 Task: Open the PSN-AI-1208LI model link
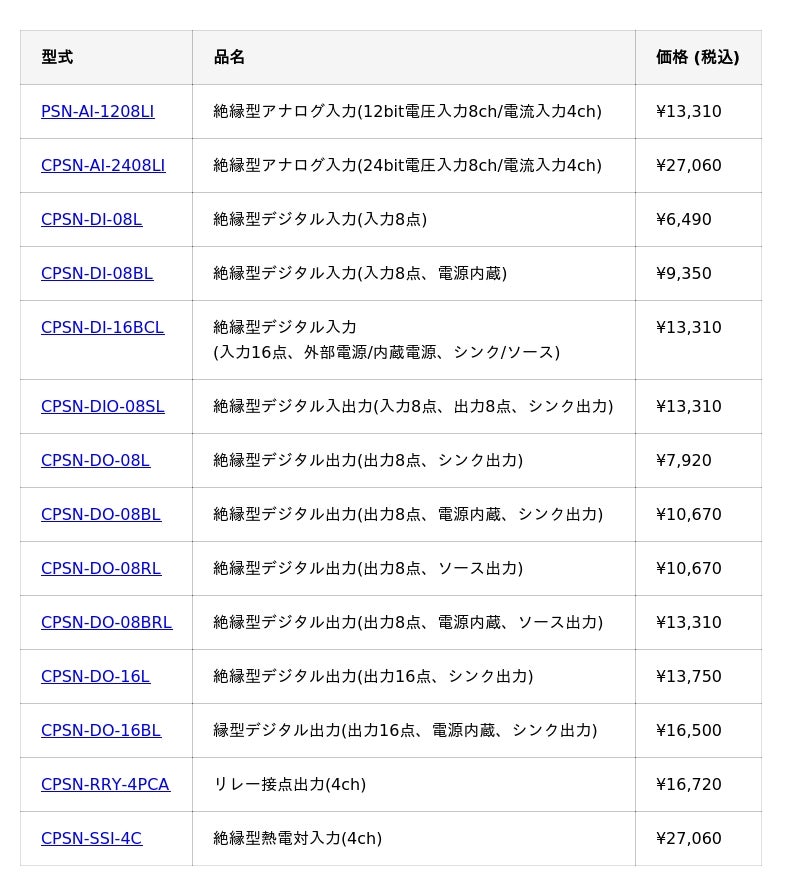97,112
